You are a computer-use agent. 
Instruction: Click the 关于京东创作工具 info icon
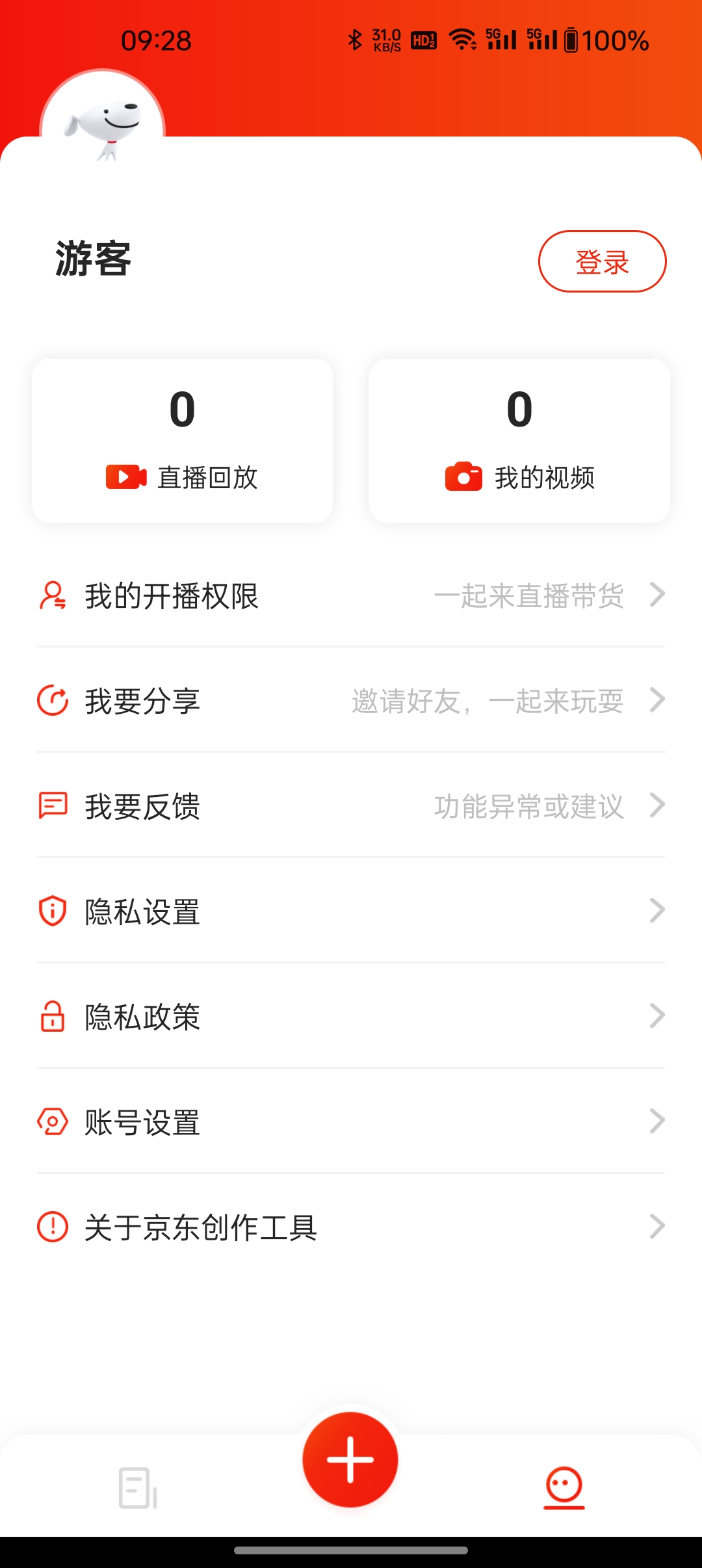pos(53,1227)
